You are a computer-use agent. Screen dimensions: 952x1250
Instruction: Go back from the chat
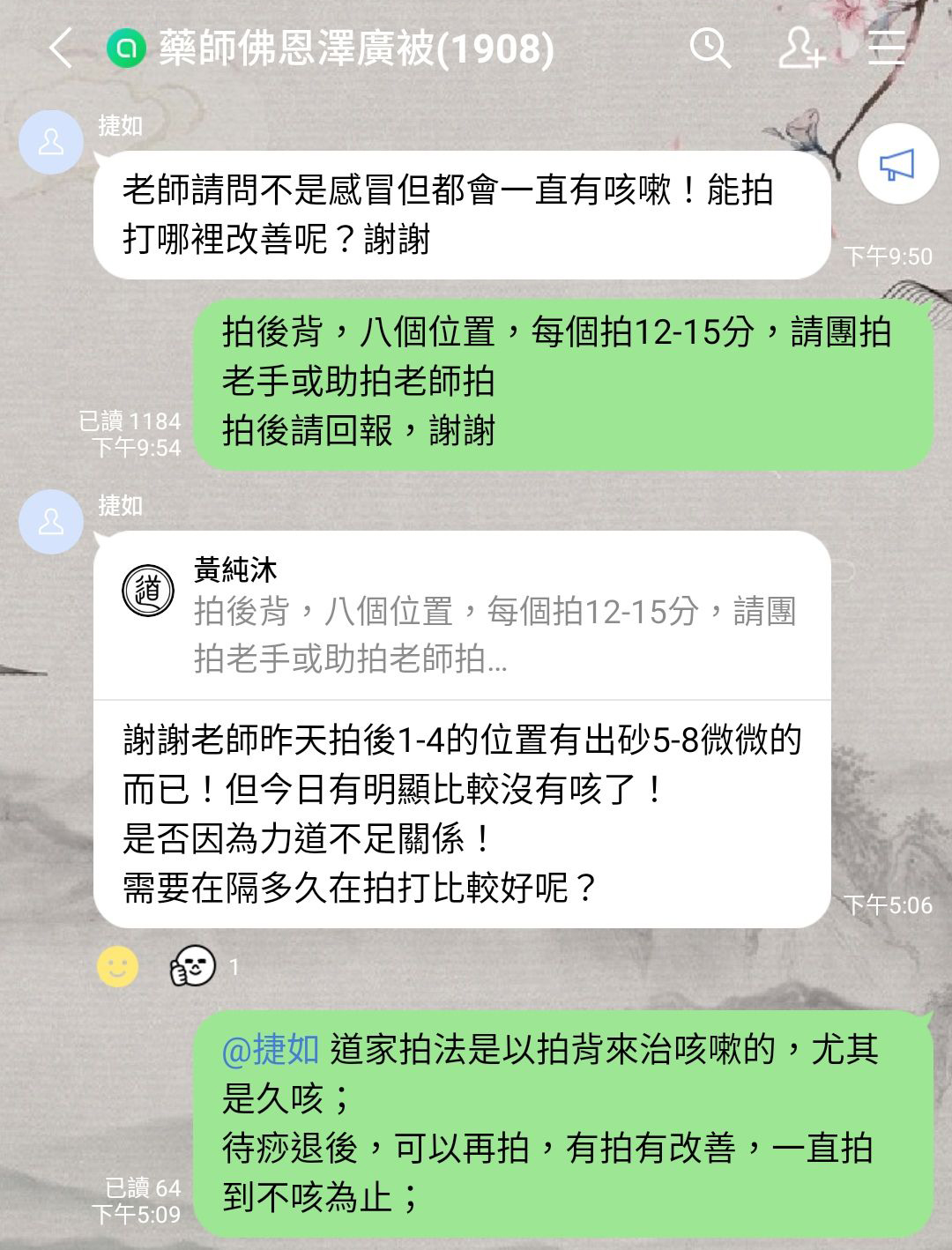(60, 48)
